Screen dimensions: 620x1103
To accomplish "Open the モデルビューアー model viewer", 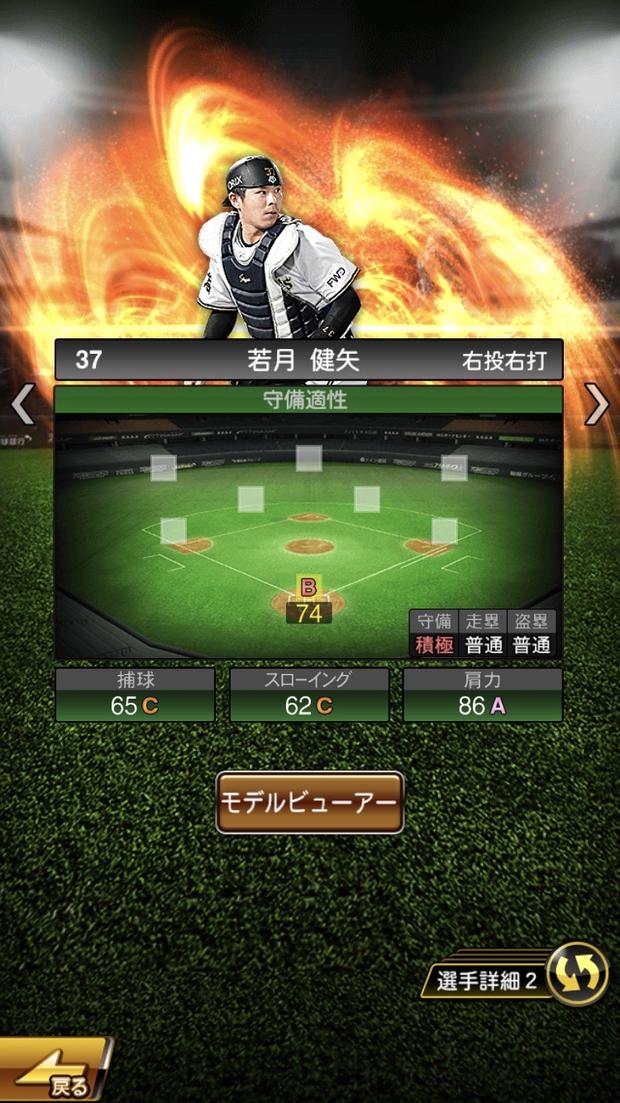I will pyautogui.click(x=309, y=802).
